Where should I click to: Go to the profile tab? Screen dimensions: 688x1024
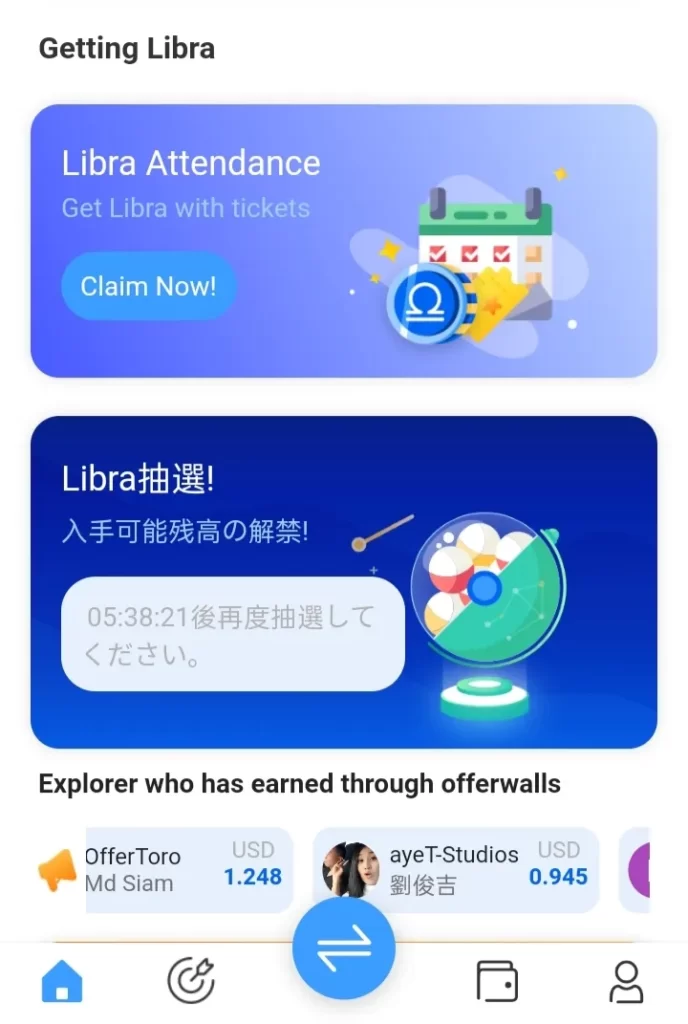tap(626, 981)
